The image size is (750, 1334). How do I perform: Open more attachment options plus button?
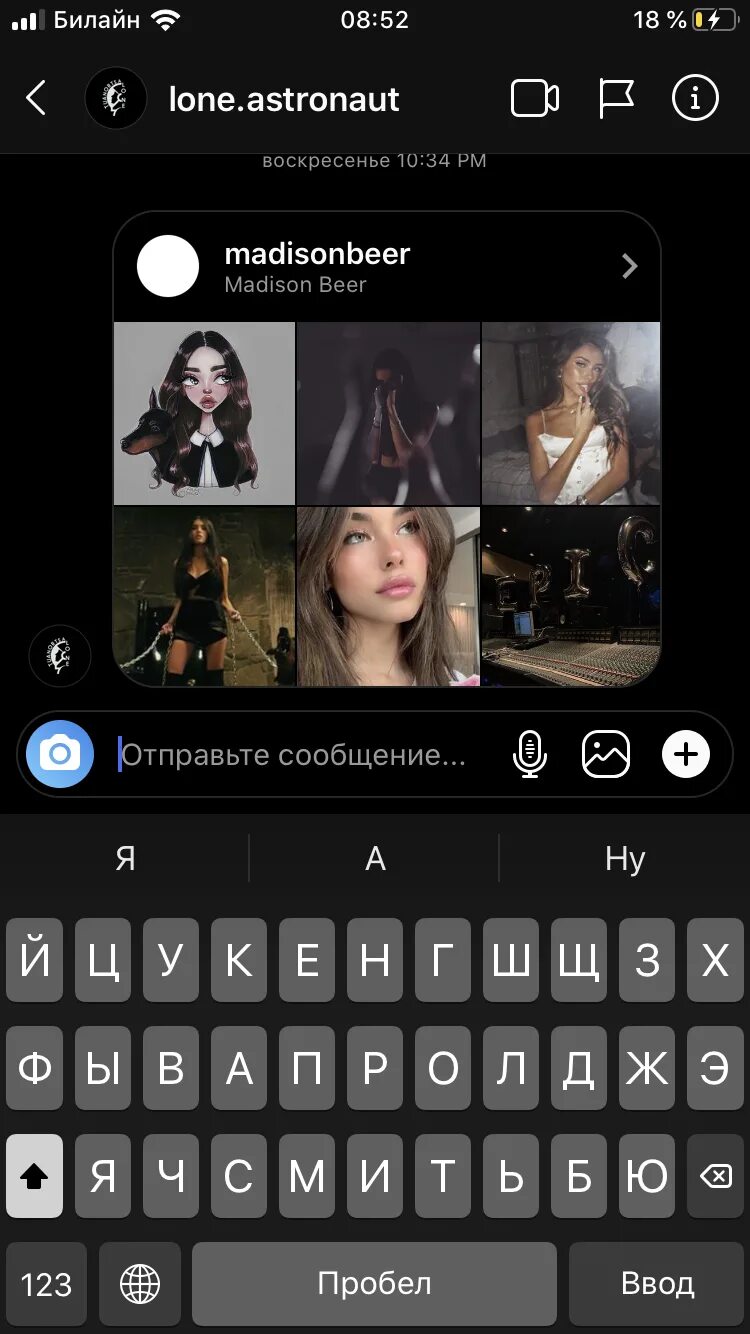[686, 754]
